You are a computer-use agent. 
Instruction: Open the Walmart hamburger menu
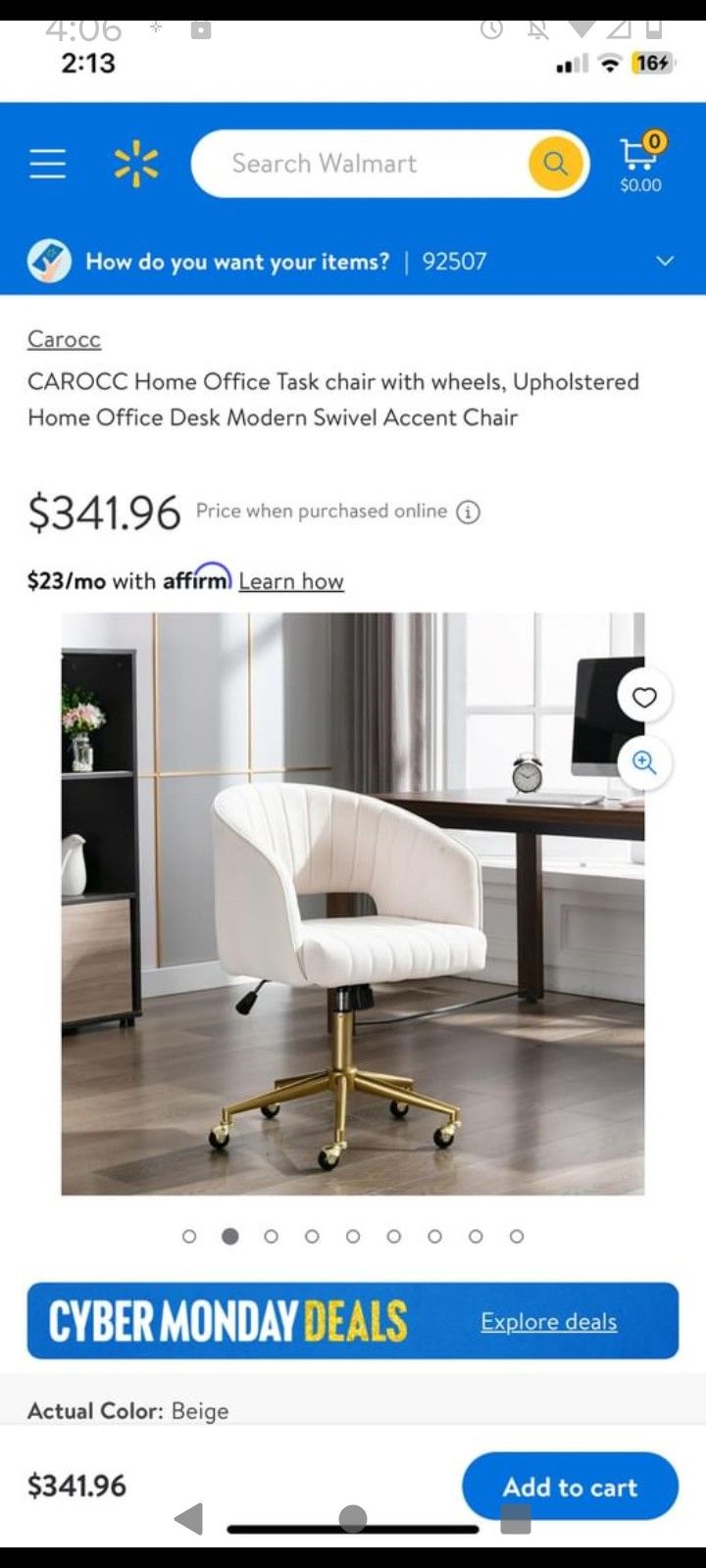click(46, 164)
